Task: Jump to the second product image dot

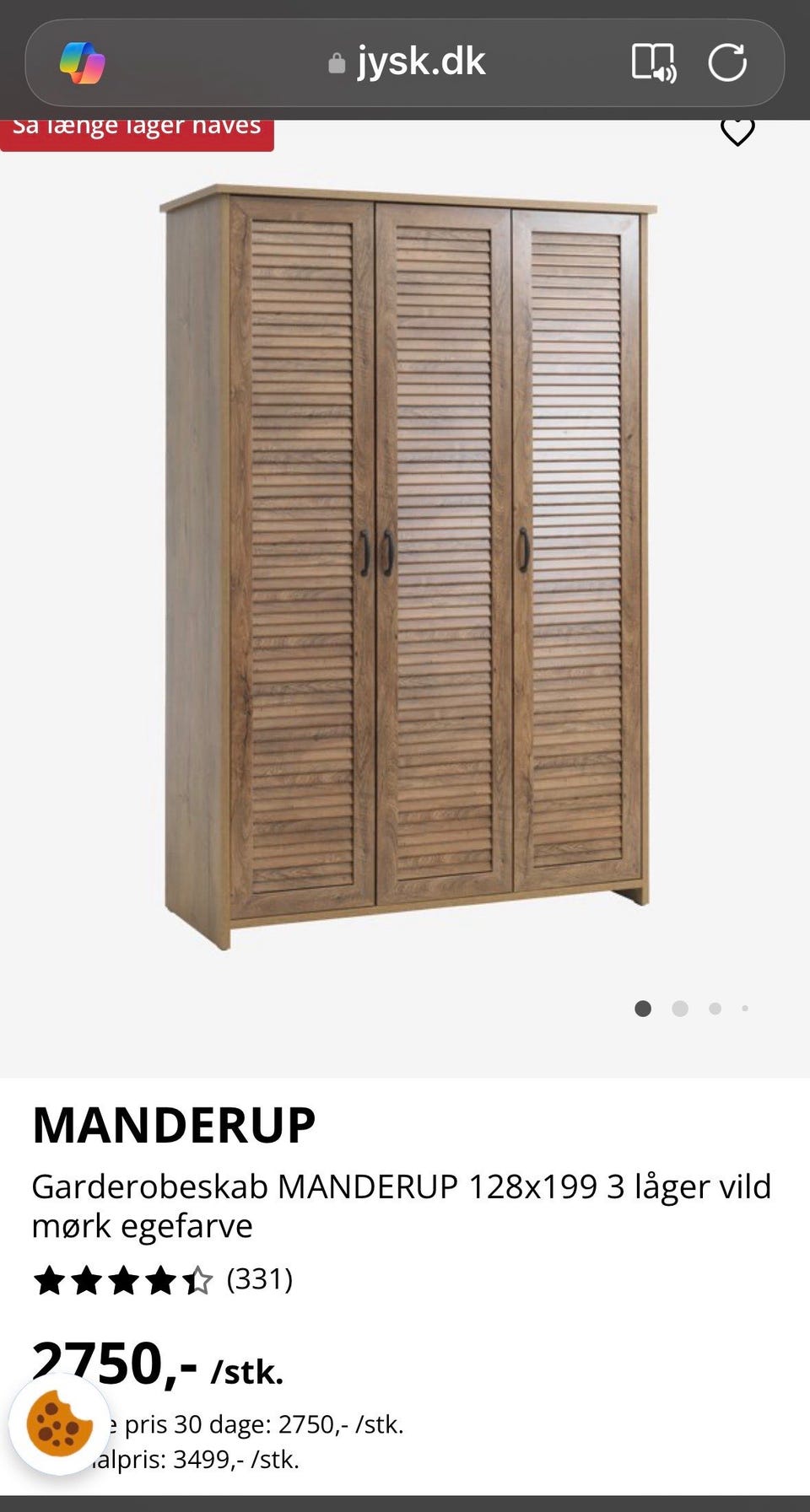Action: pos(680,1009)
